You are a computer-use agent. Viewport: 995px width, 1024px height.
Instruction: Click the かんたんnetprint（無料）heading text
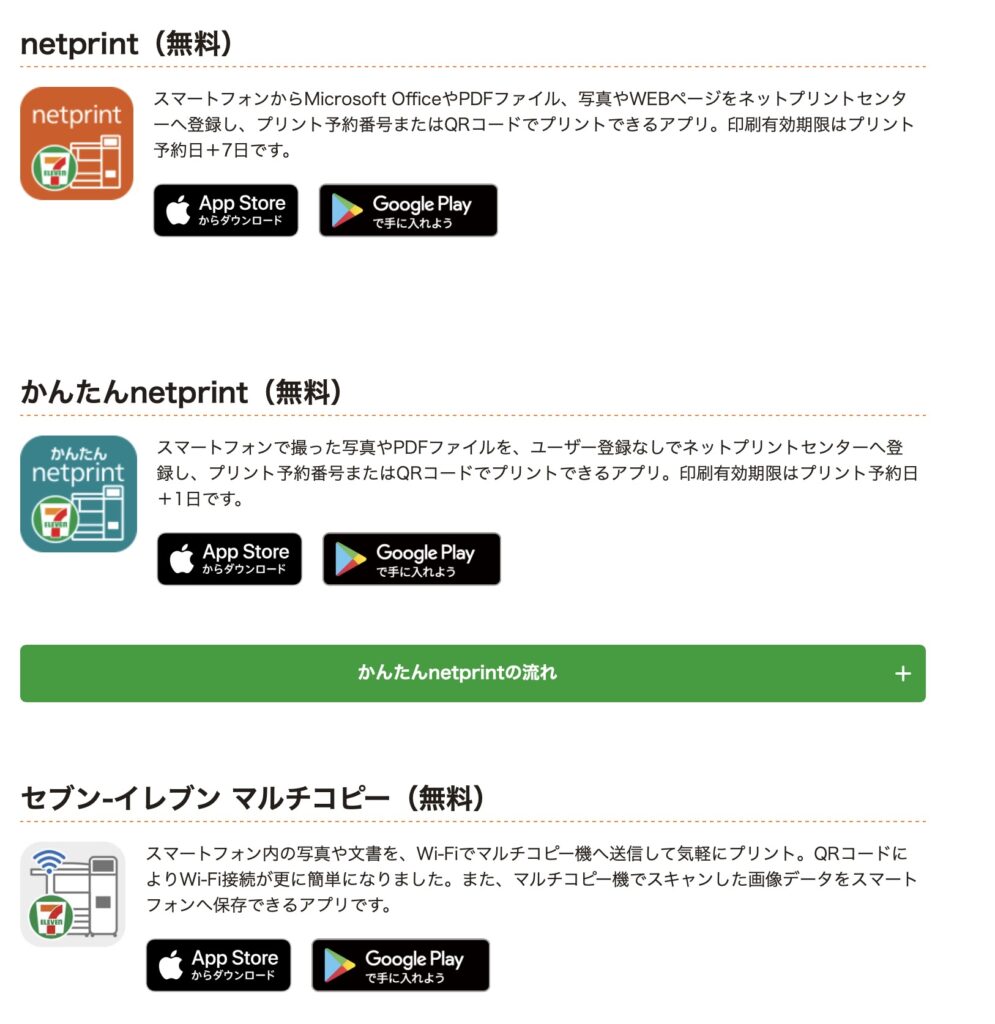180,392
